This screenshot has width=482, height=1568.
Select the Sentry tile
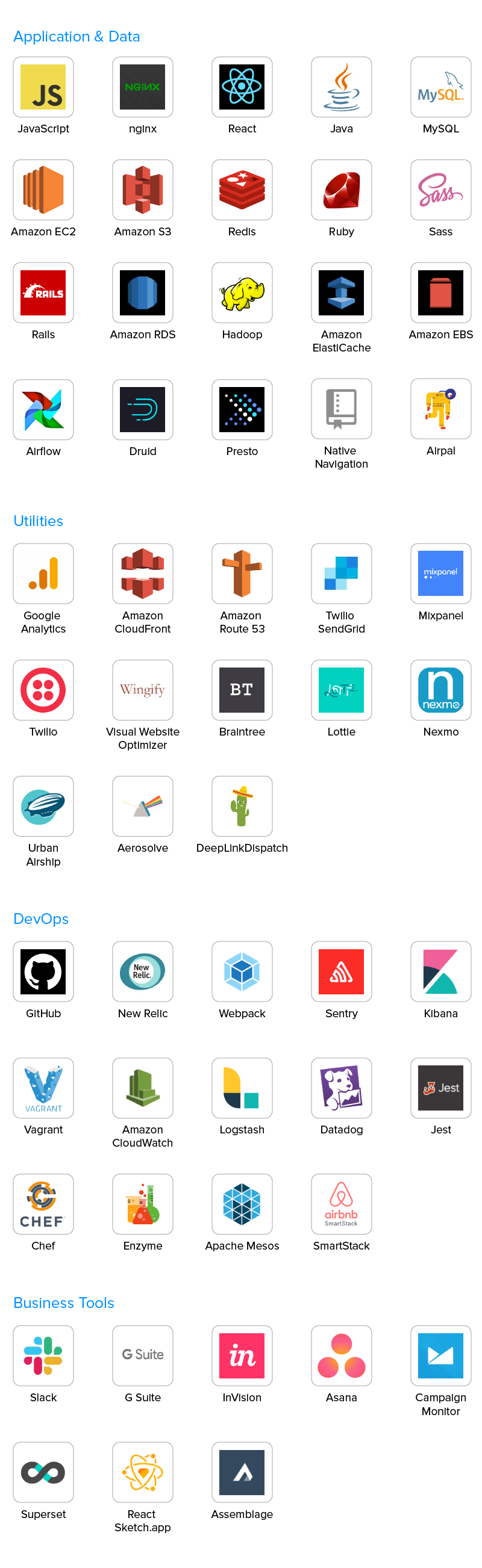pyautogui.click(x=341, y=971)
